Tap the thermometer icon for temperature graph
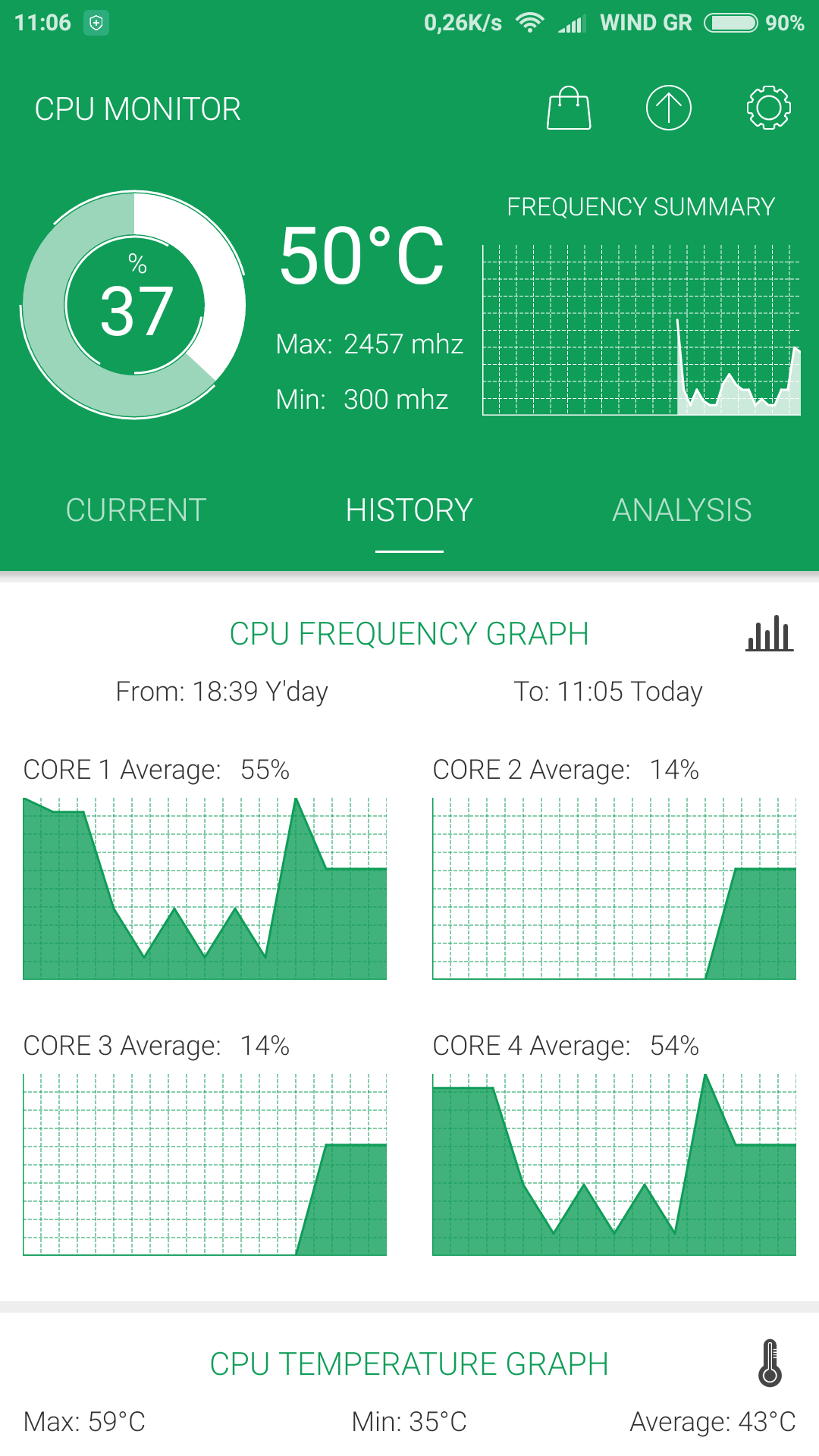Screen dimensions: 819x1456 pyautogui.click(x=770, y=1363)
